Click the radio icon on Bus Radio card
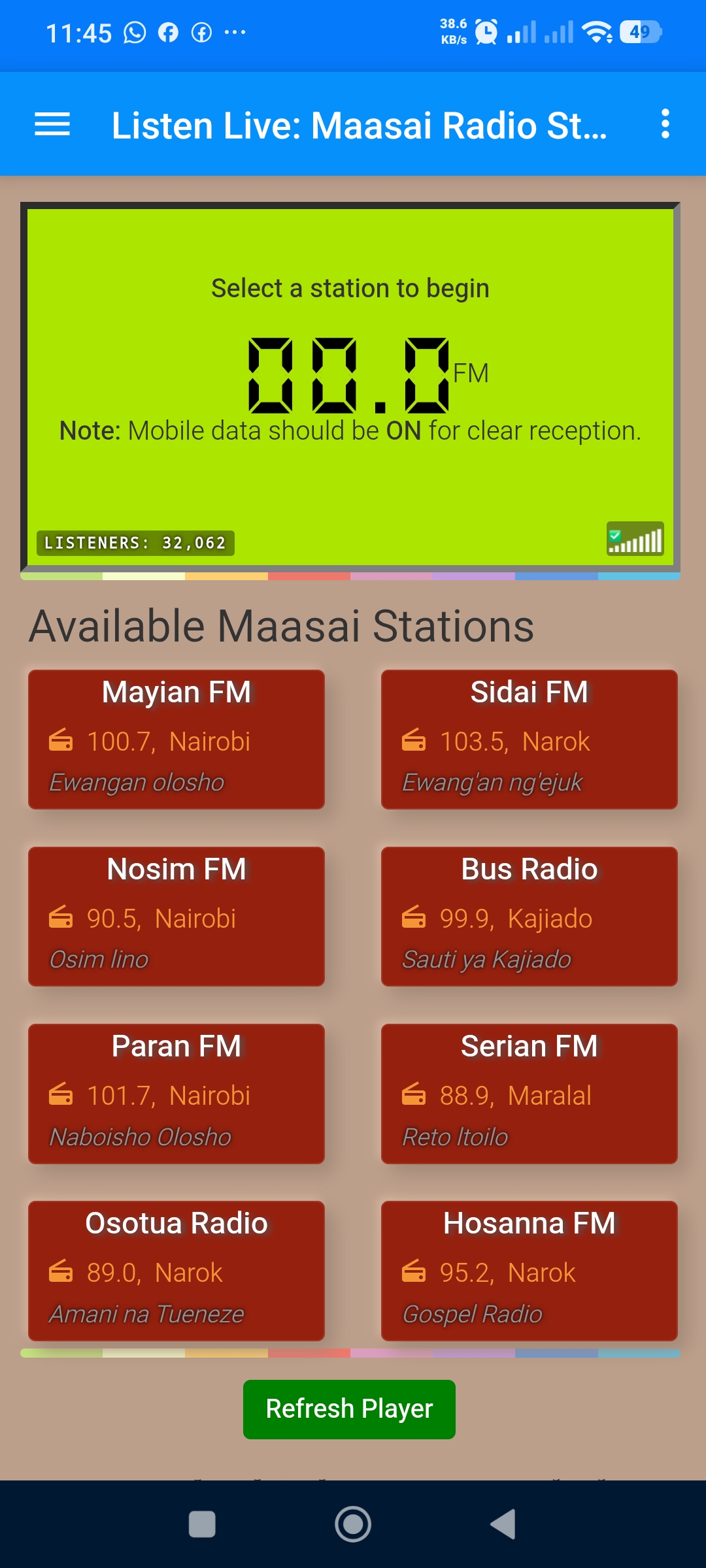Screen dimensions: 706x1568 tap(414, 918)
